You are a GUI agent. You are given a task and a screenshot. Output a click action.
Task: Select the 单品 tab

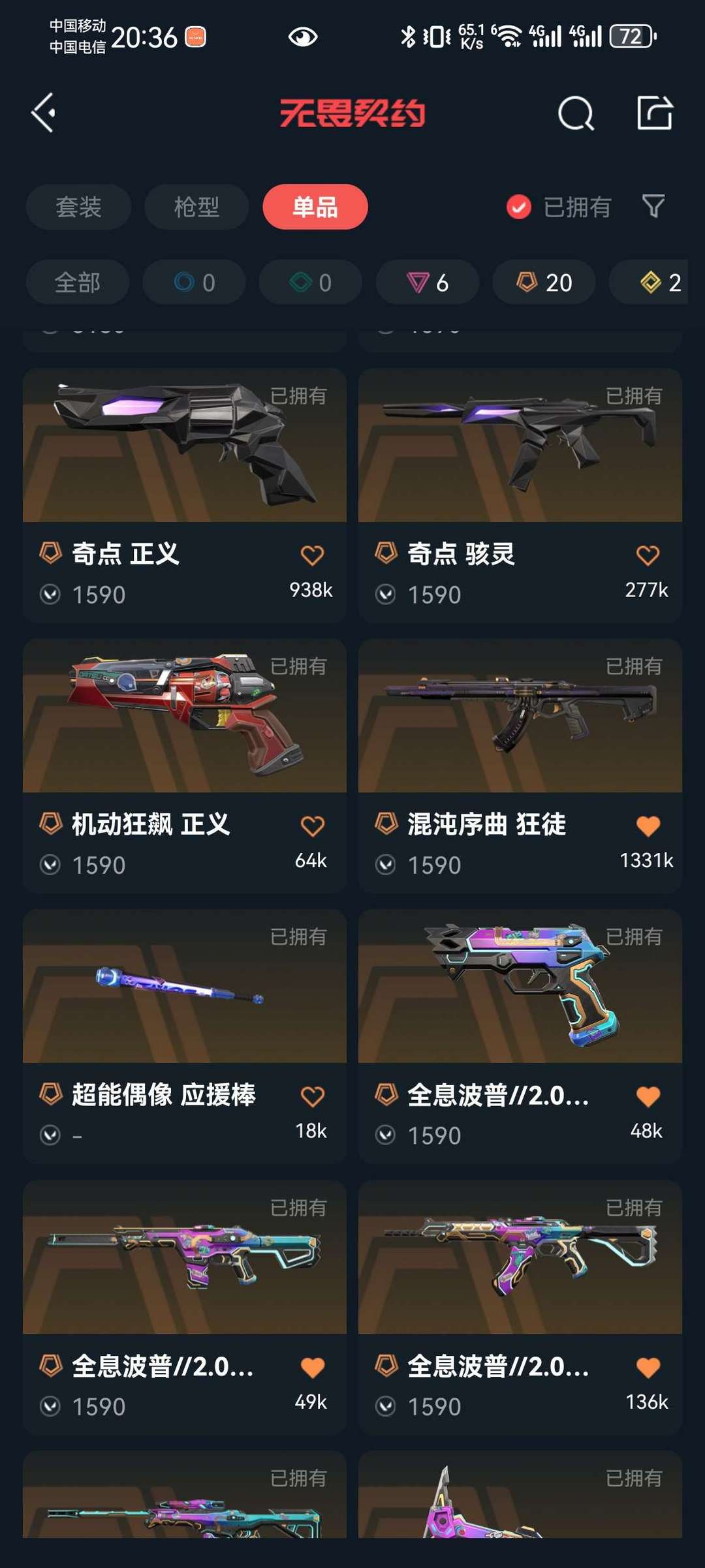coord(315,207)
